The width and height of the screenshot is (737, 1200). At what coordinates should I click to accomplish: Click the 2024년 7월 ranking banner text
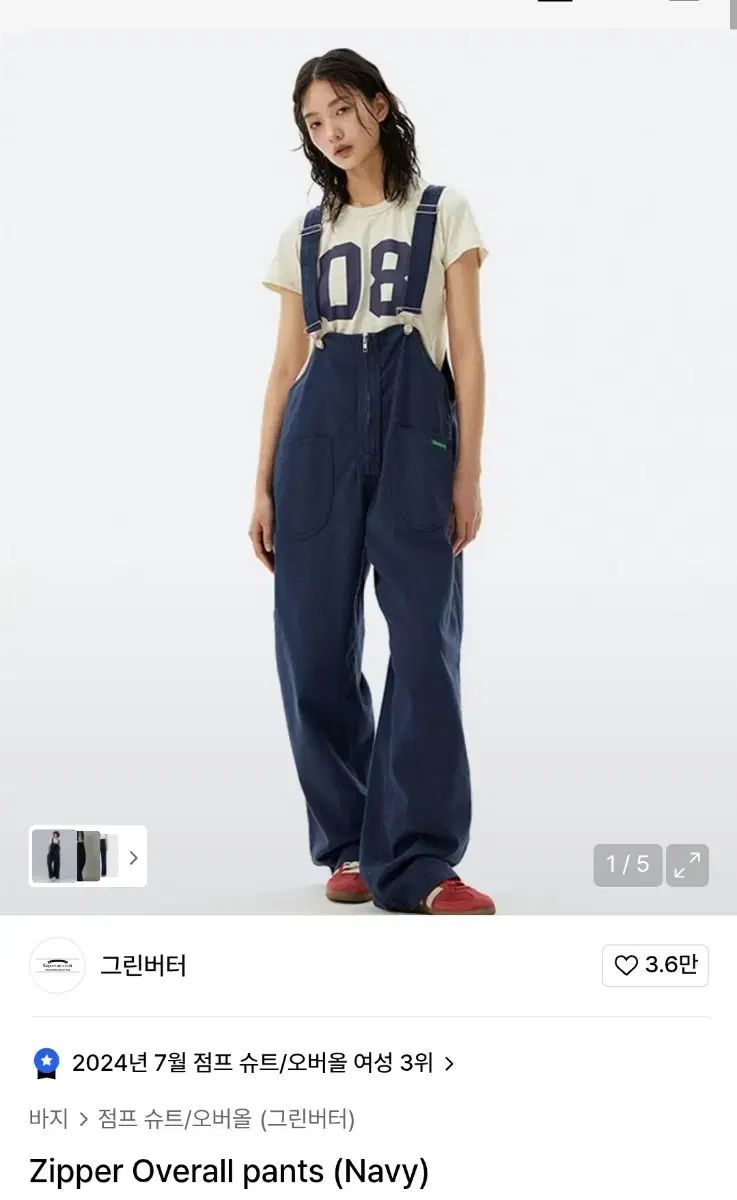point(253,1065)
